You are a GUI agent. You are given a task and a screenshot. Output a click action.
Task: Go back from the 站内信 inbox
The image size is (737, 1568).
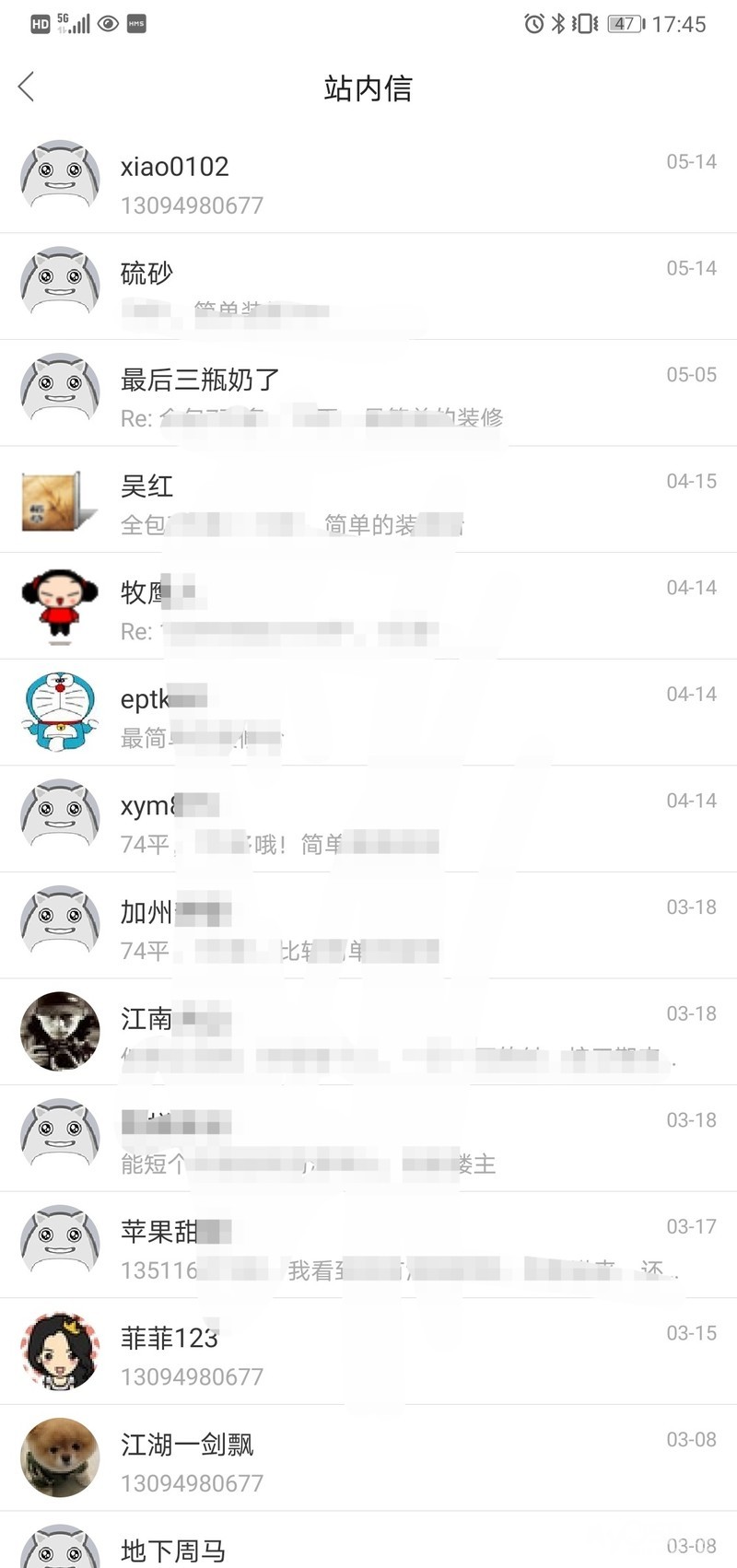26,88
